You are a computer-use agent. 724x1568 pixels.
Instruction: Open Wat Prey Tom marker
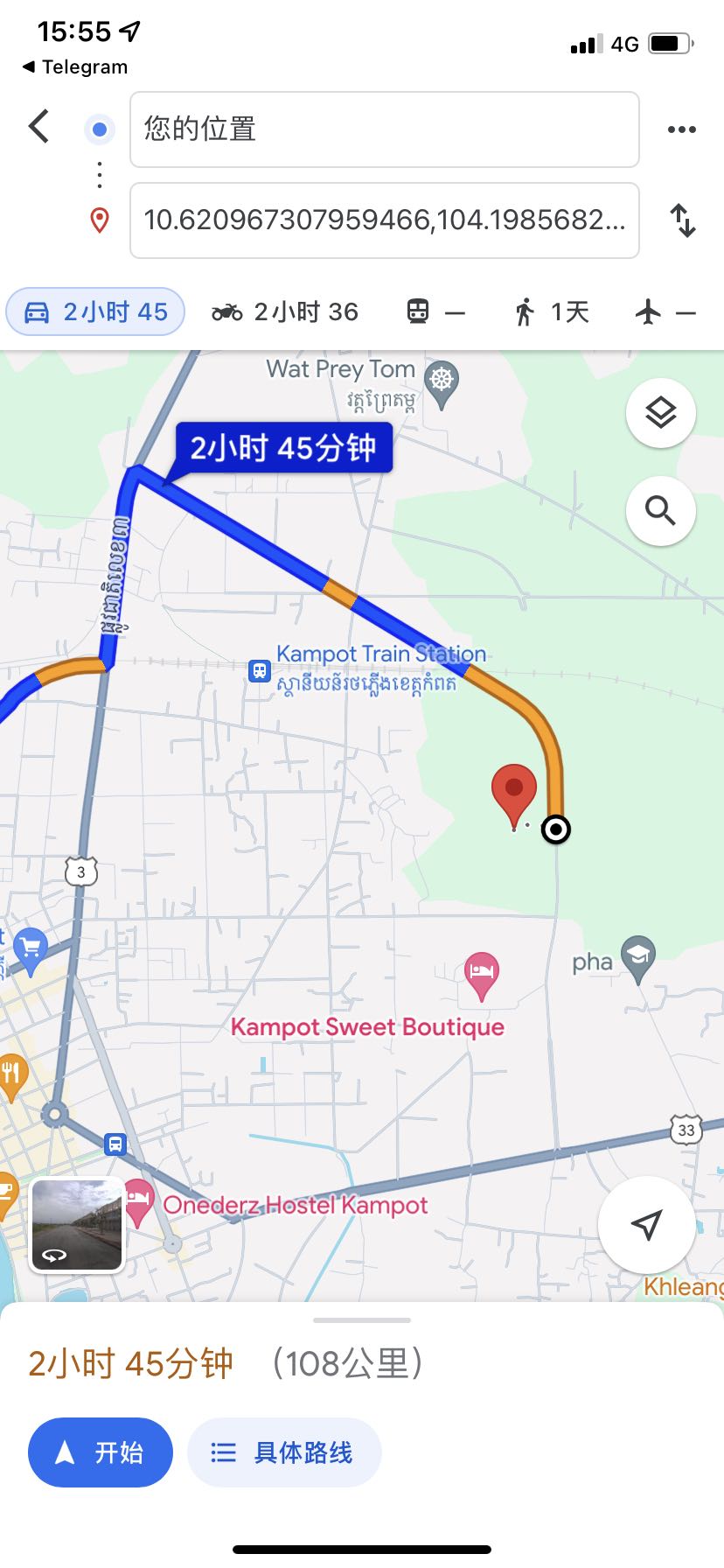point(442,381)
